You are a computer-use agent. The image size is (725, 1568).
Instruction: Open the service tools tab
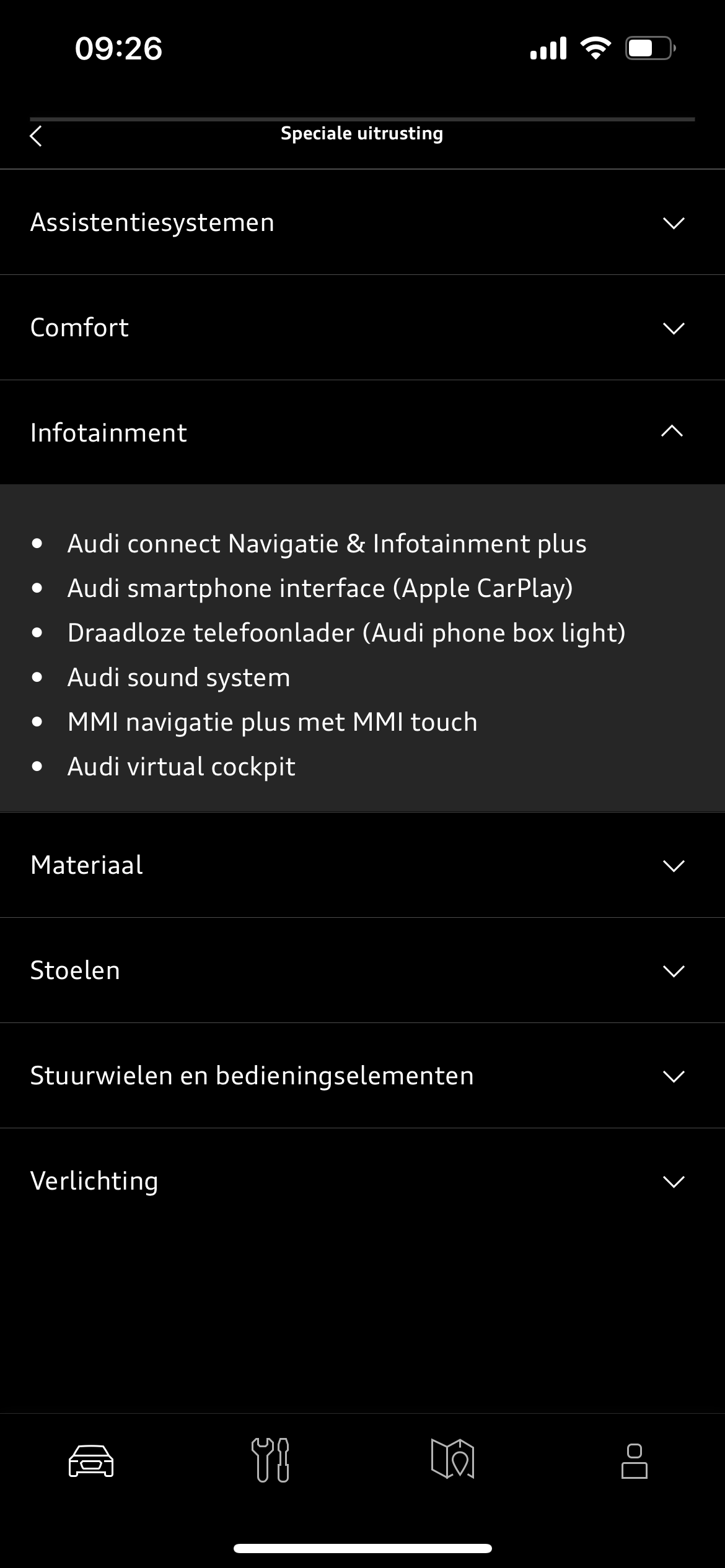pyautogui.click(x=270, y=1460)
